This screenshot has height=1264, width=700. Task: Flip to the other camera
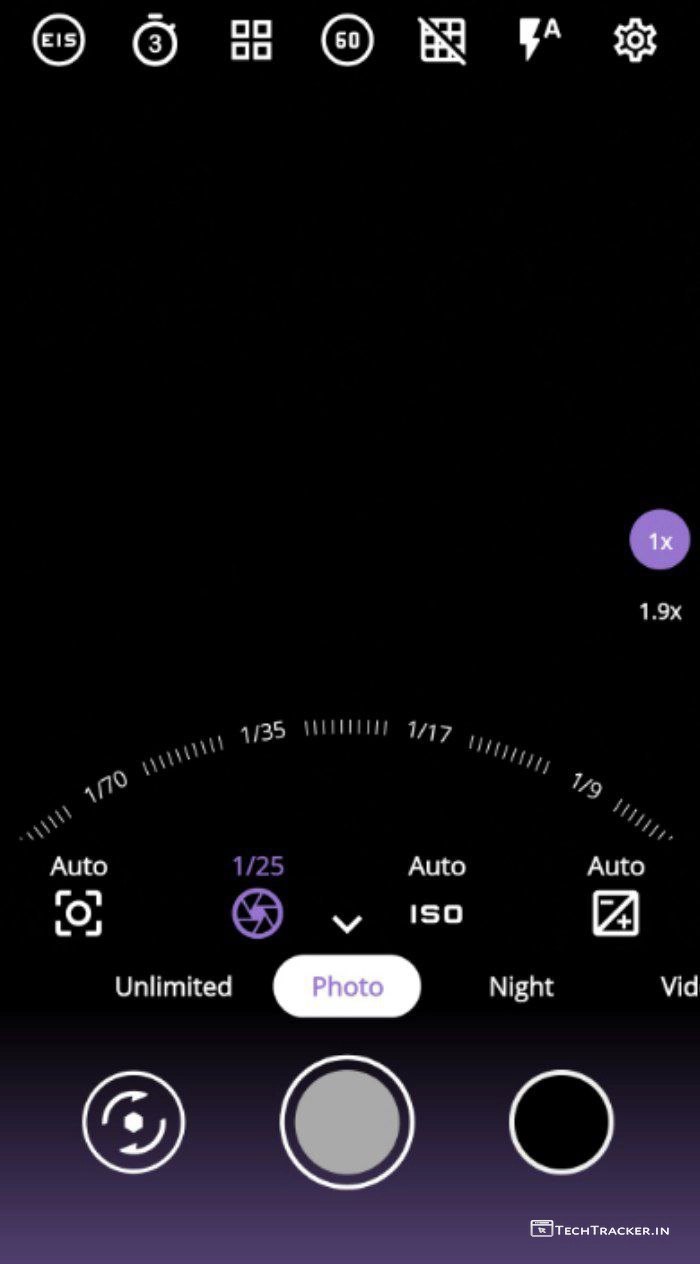134,1122
